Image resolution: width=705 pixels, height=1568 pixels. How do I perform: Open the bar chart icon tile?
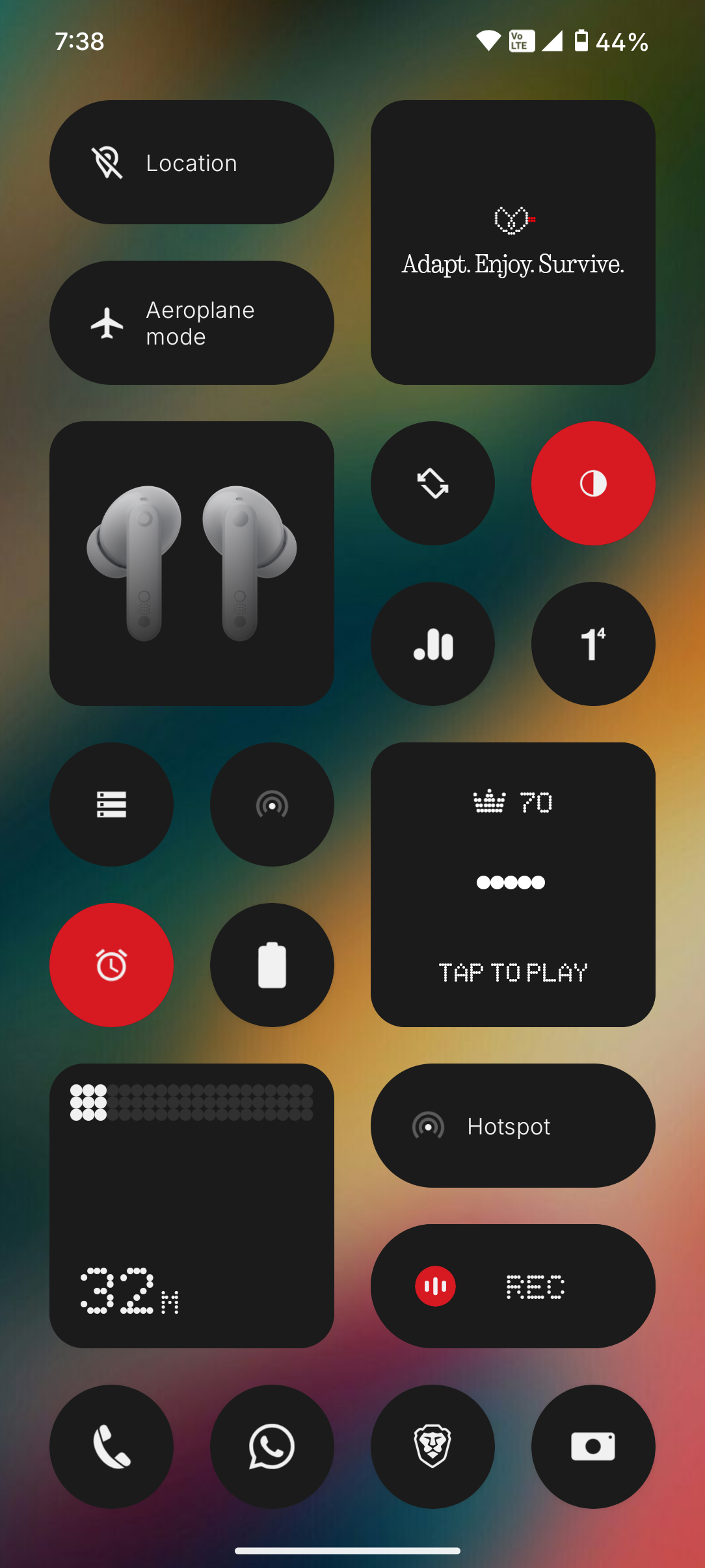pos(432,644)
